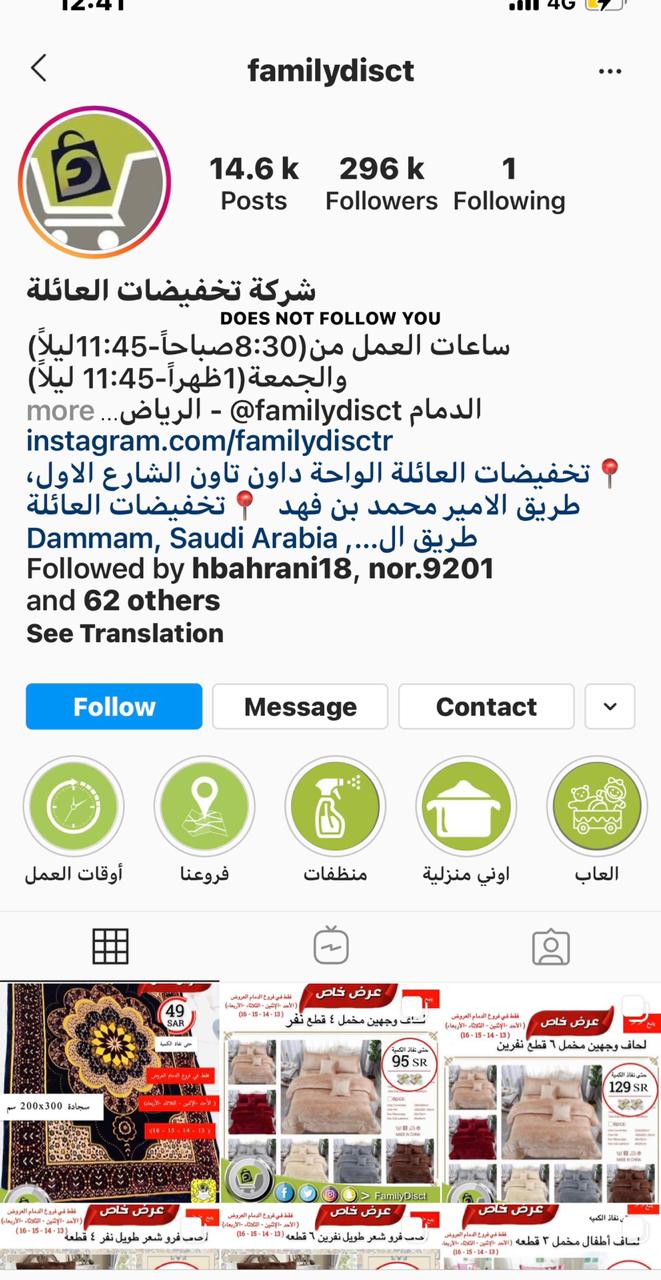Message the familydisct account
This screenshot has width=661, height=1280.
300,707
